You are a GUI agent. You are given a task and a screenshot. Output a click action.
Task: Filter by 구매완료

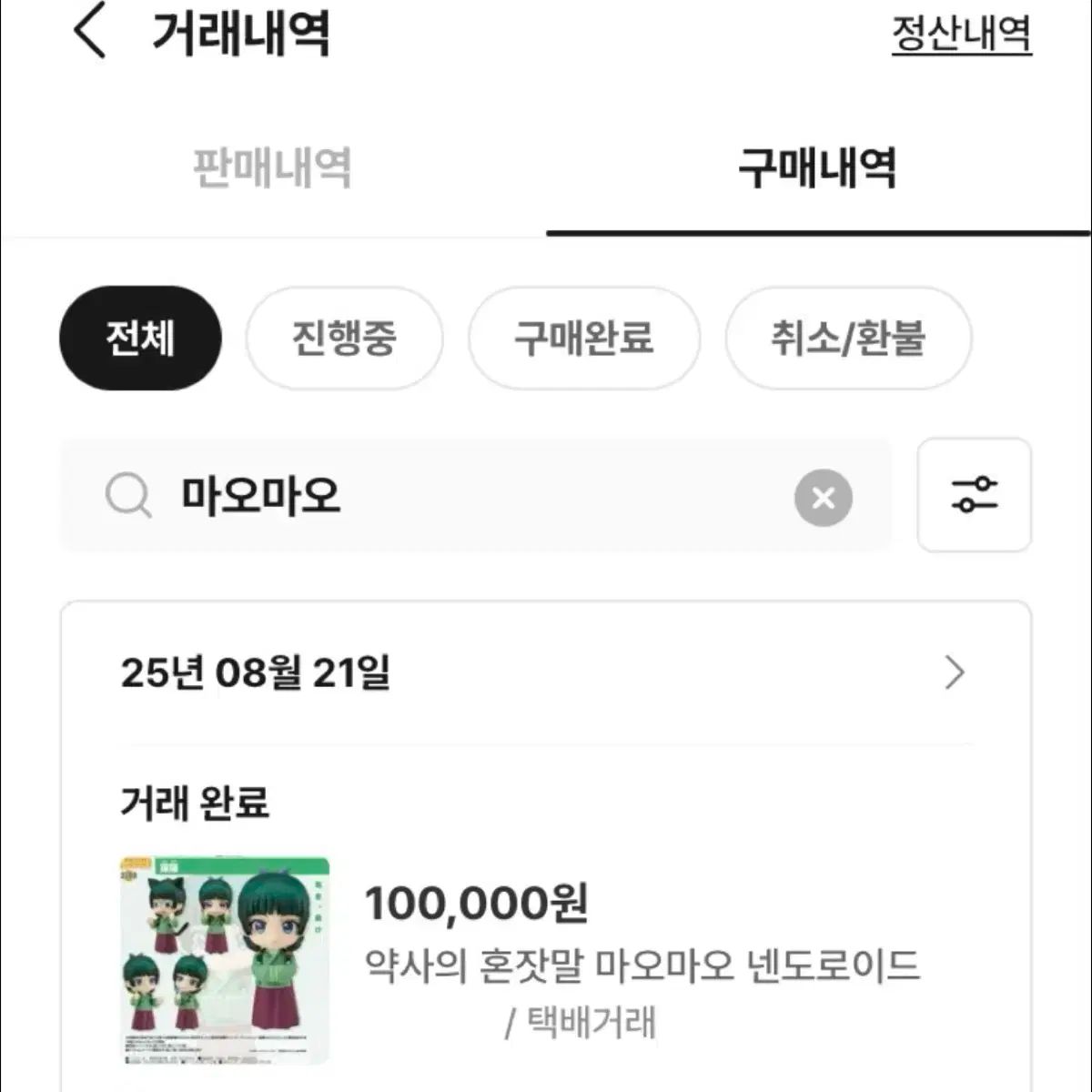pos(583,339)
